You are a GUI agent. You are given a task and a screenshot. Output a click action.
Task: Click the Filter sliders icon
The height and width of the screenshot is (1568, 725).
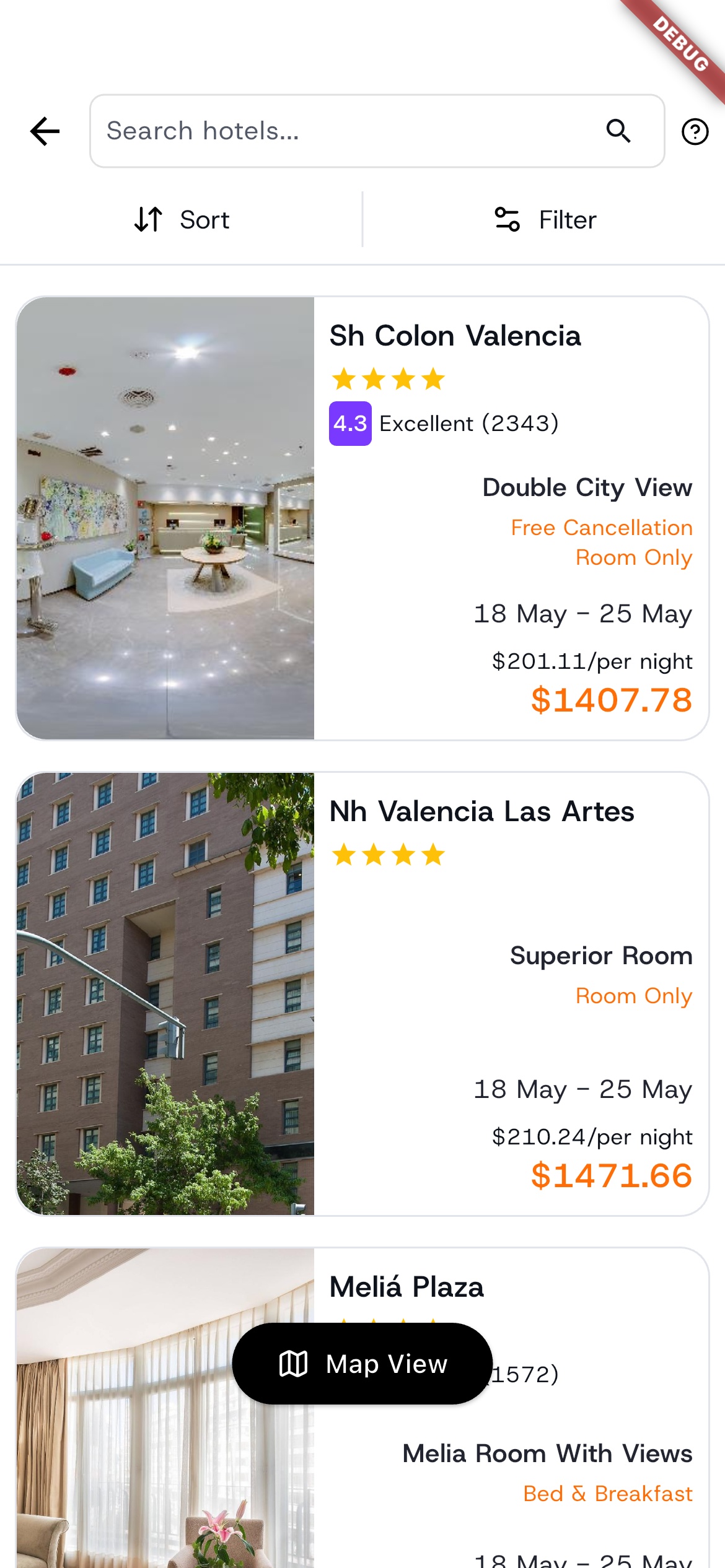point(507,219)
